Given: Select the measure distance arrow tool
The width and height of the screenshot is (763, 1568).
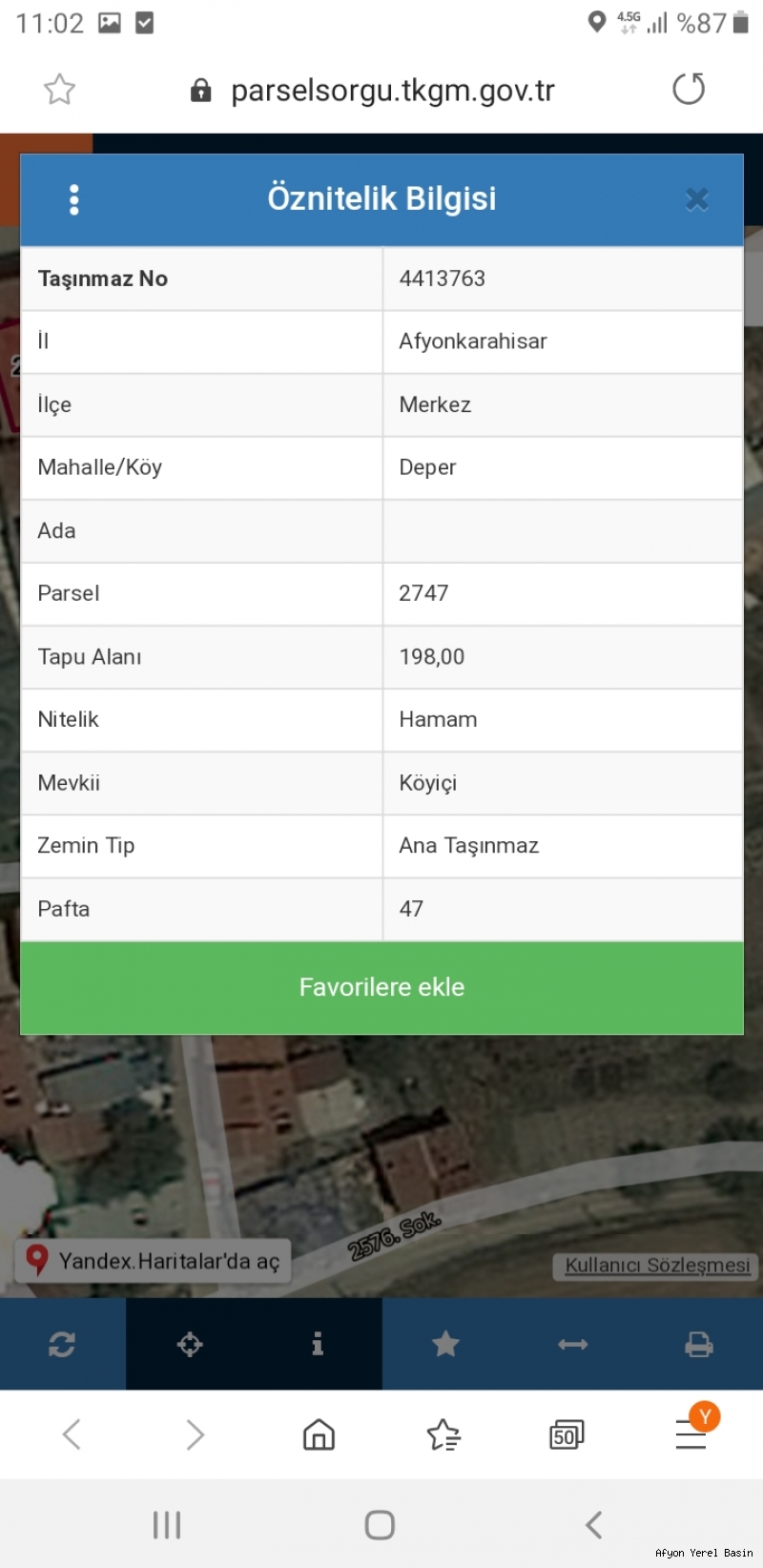Looking at the screenshot, I should point(573,1344).
